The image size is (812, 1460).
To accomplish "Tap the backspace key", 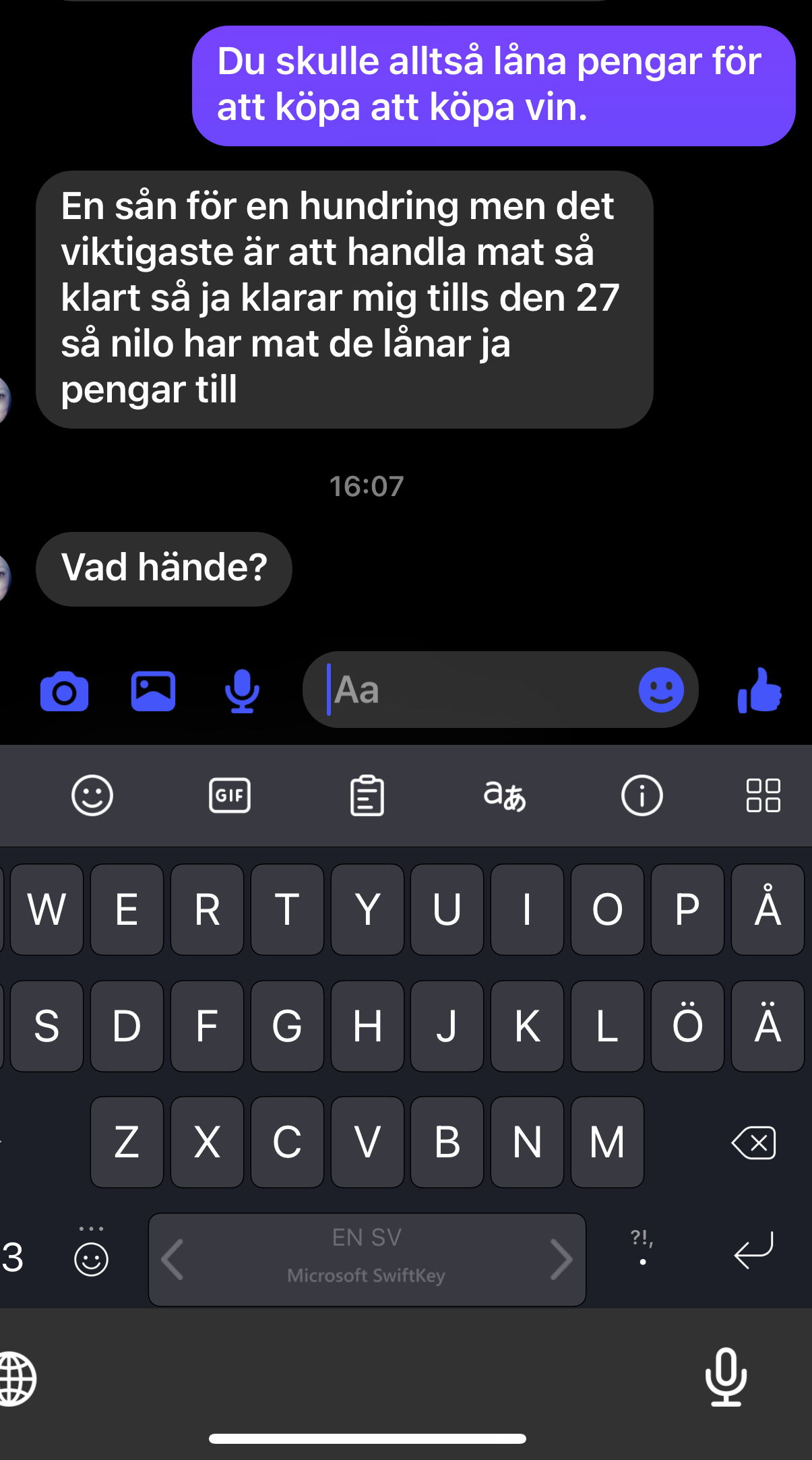I will tap(753, 1143).
